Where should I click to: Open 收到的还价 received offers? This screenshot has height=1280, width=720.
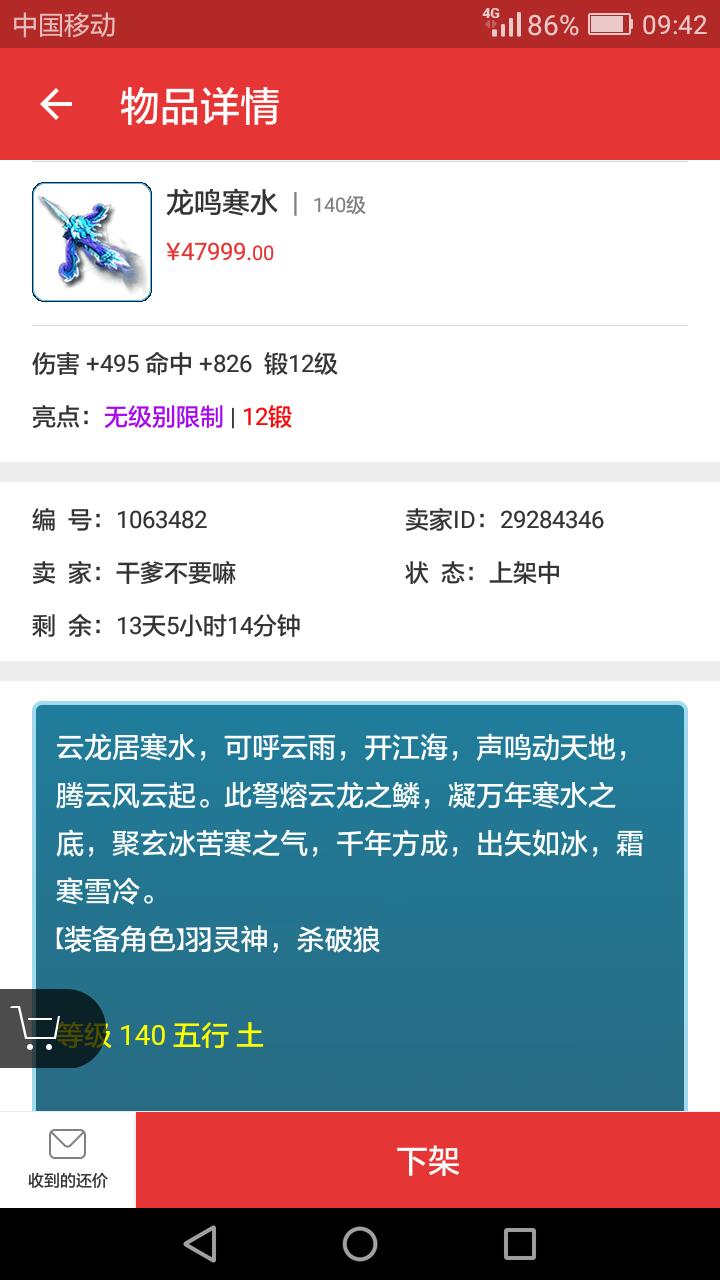tap(67, 1160)
